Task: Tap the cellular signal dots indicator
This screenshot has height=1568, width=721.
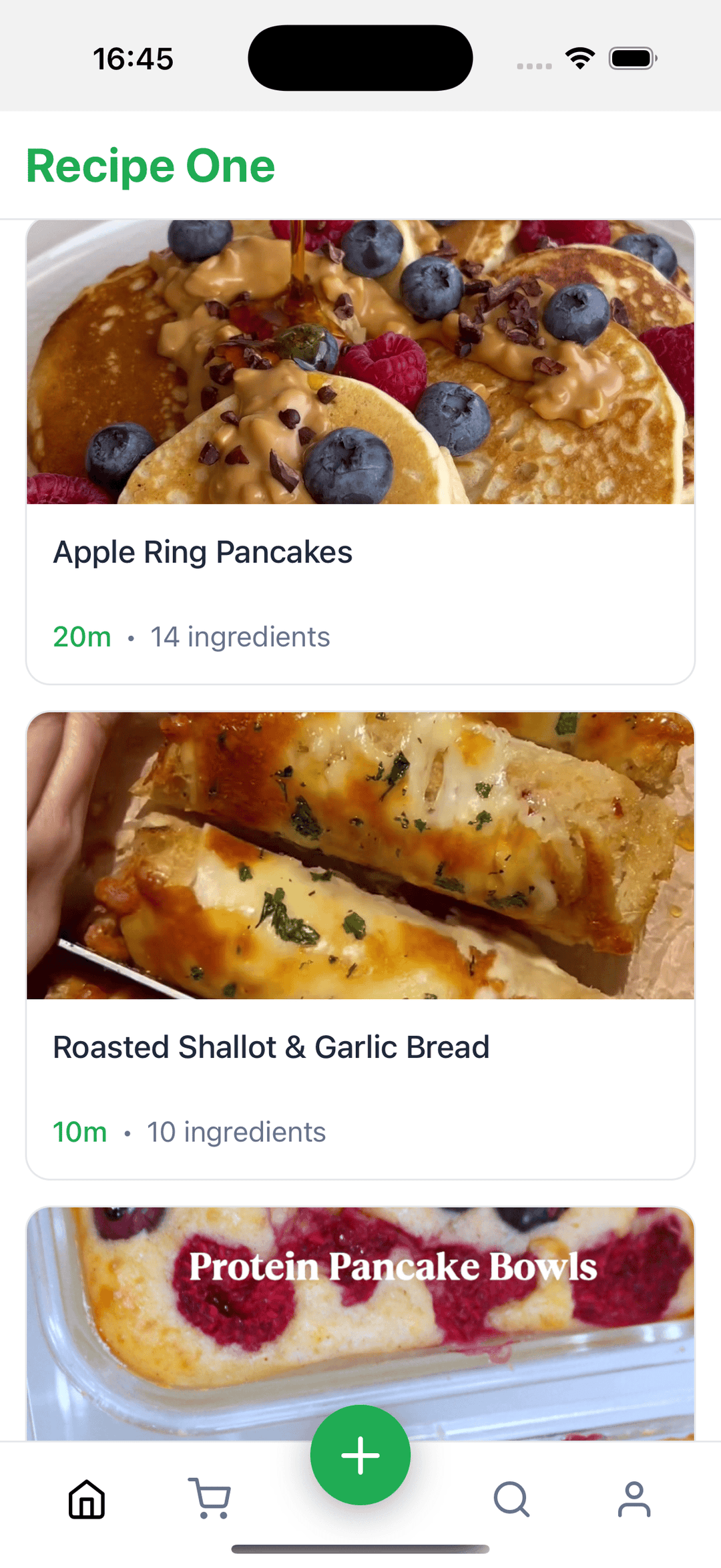Action: tap(533, 63)
